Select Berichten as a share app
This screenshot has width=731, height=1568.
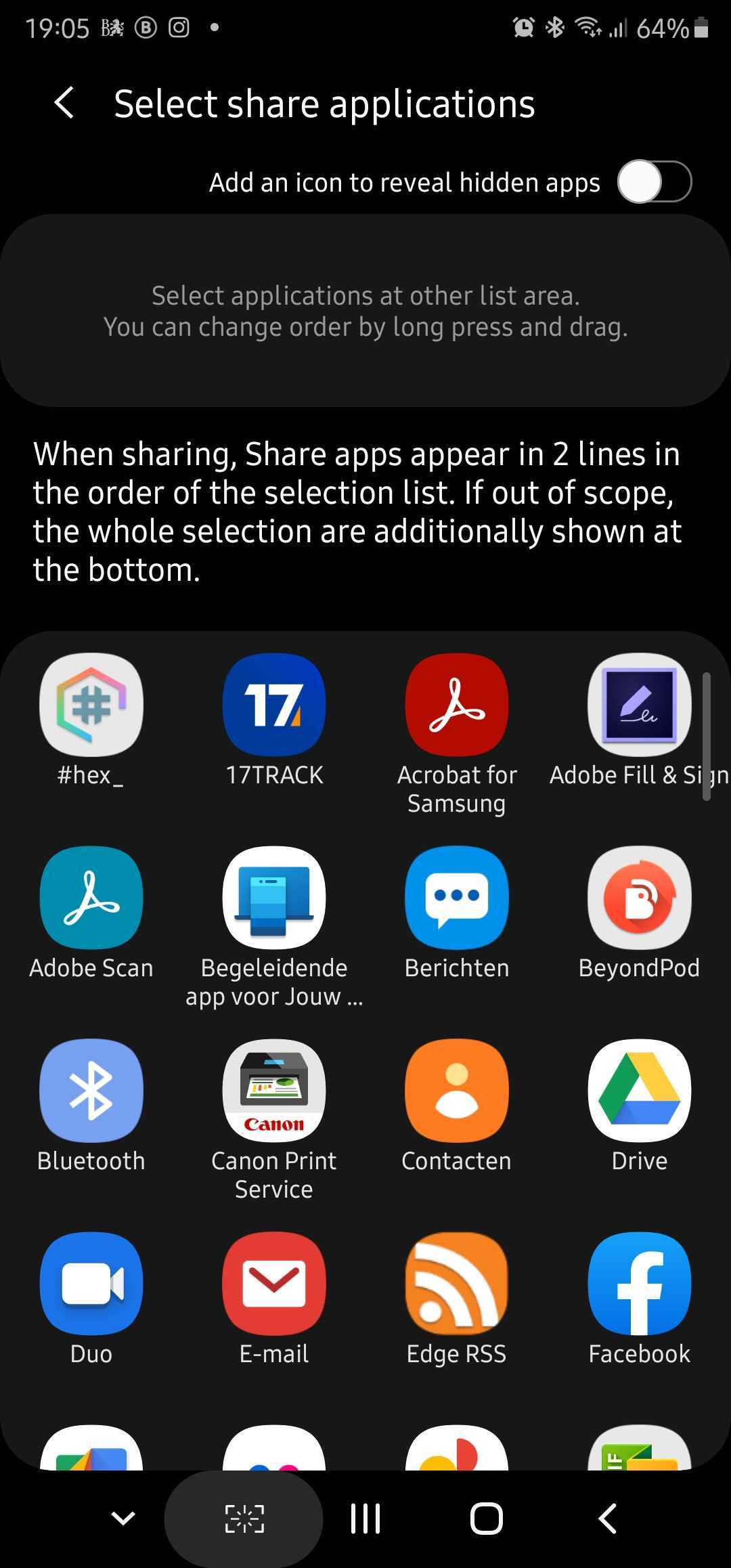pos(457,898)
